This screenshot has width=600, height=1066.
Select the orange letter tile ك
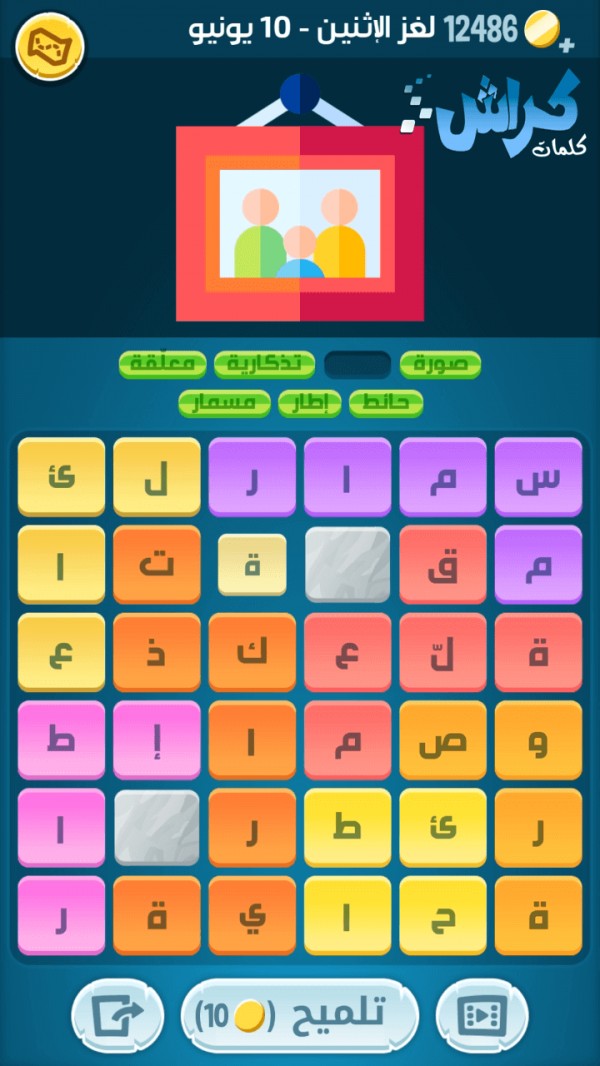(x=252, y=652)
